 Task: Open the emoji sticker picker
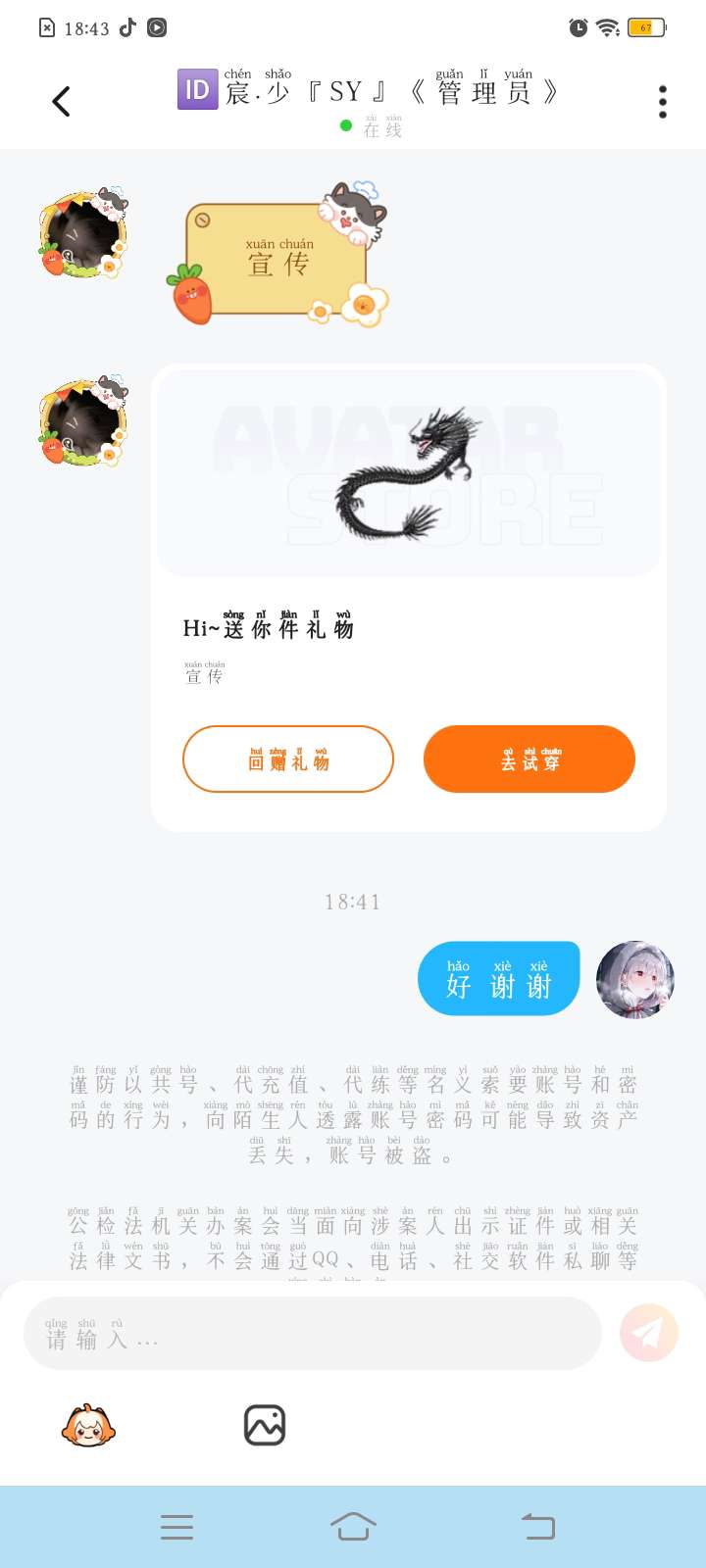[88, 1425]
